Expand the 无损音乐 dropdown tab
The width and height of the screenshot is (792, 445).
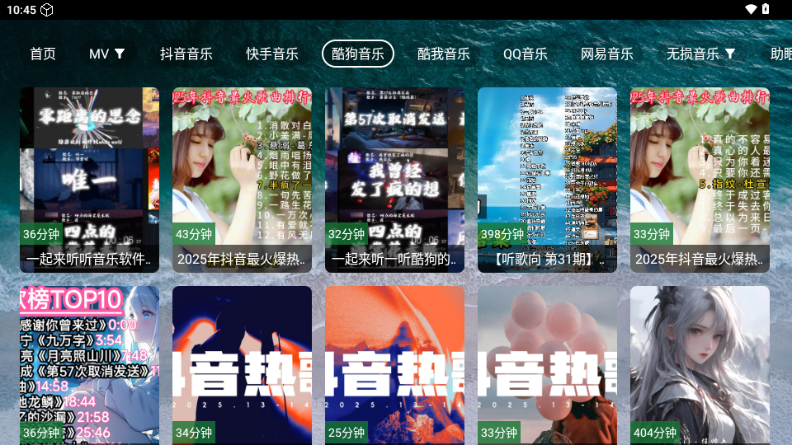700,54
